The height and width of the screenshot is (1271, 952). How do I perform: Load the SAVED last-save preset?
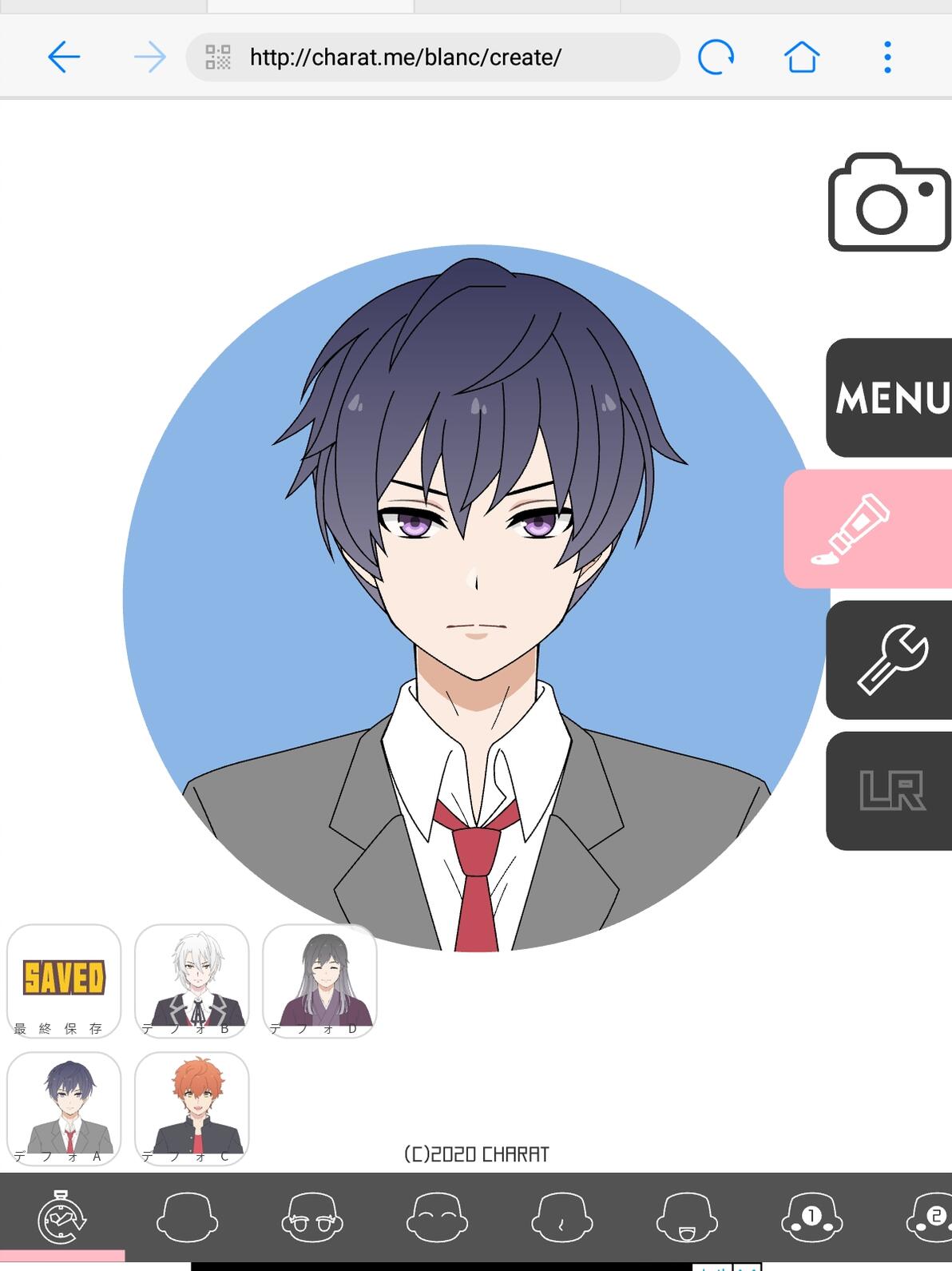[64, 981]
